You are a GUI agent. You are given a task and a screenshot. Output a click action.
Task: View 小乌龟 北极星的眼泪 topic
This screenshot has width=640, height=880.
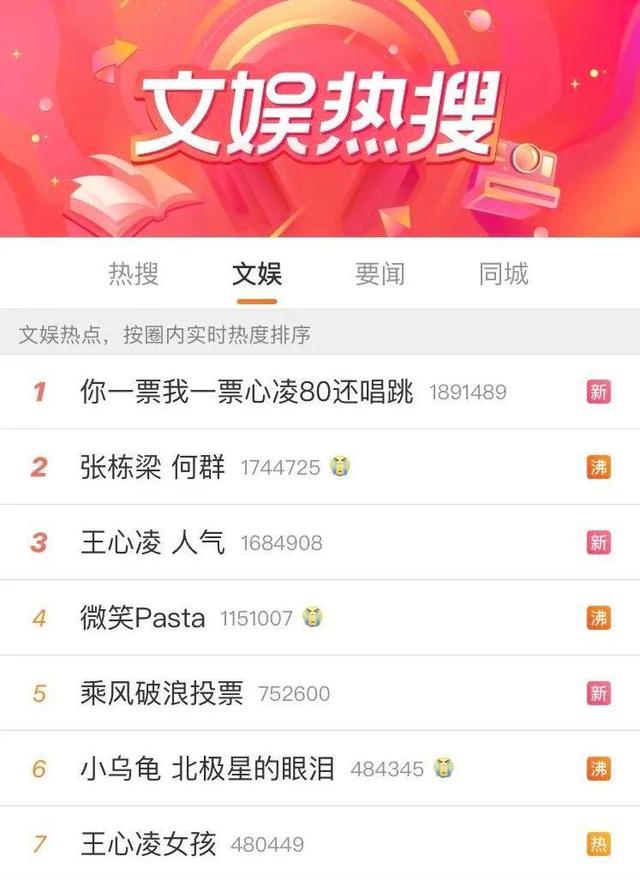pos(209,769)
